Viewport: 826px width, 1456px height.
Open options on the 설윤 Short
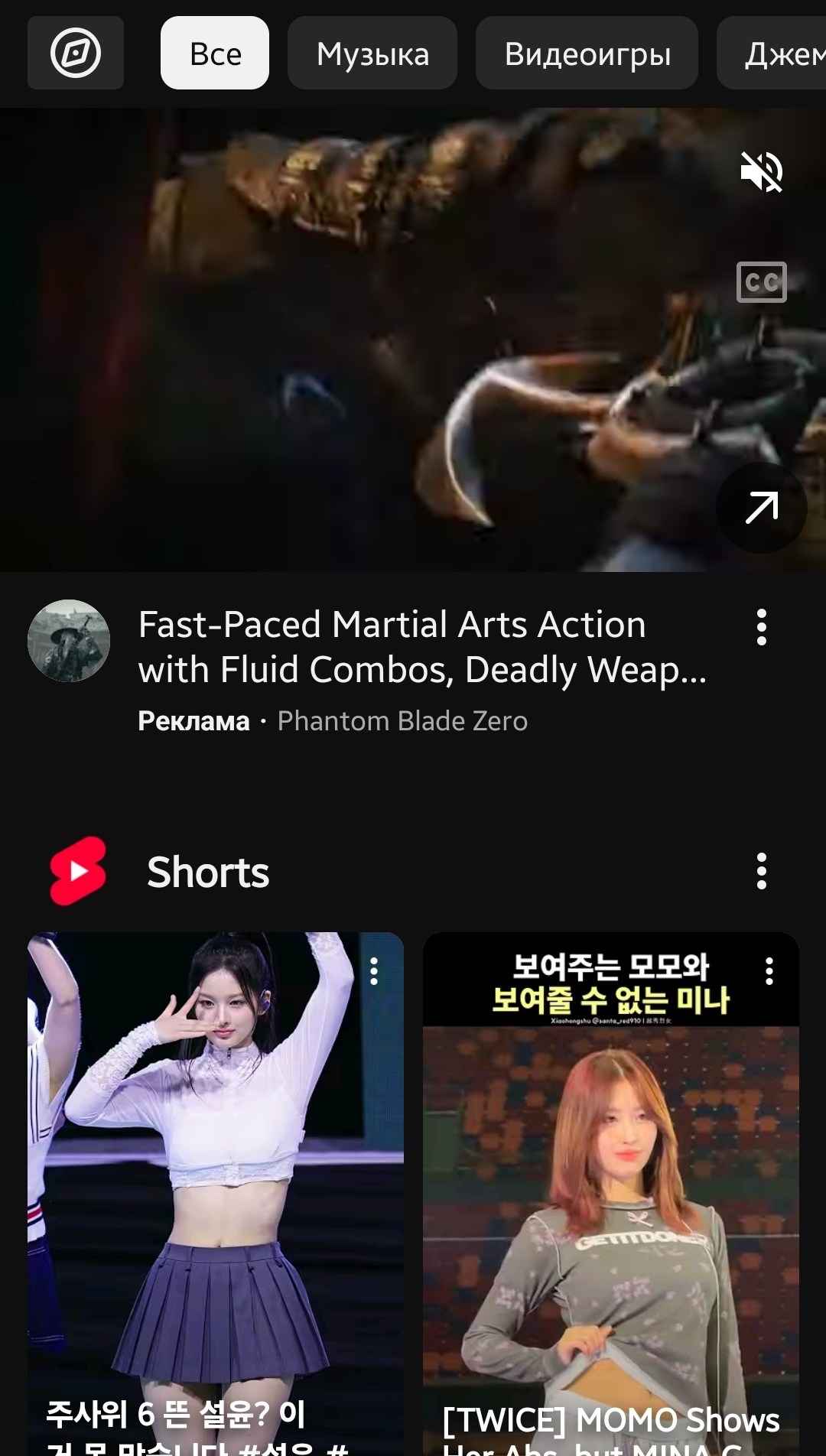coord(374,971)
